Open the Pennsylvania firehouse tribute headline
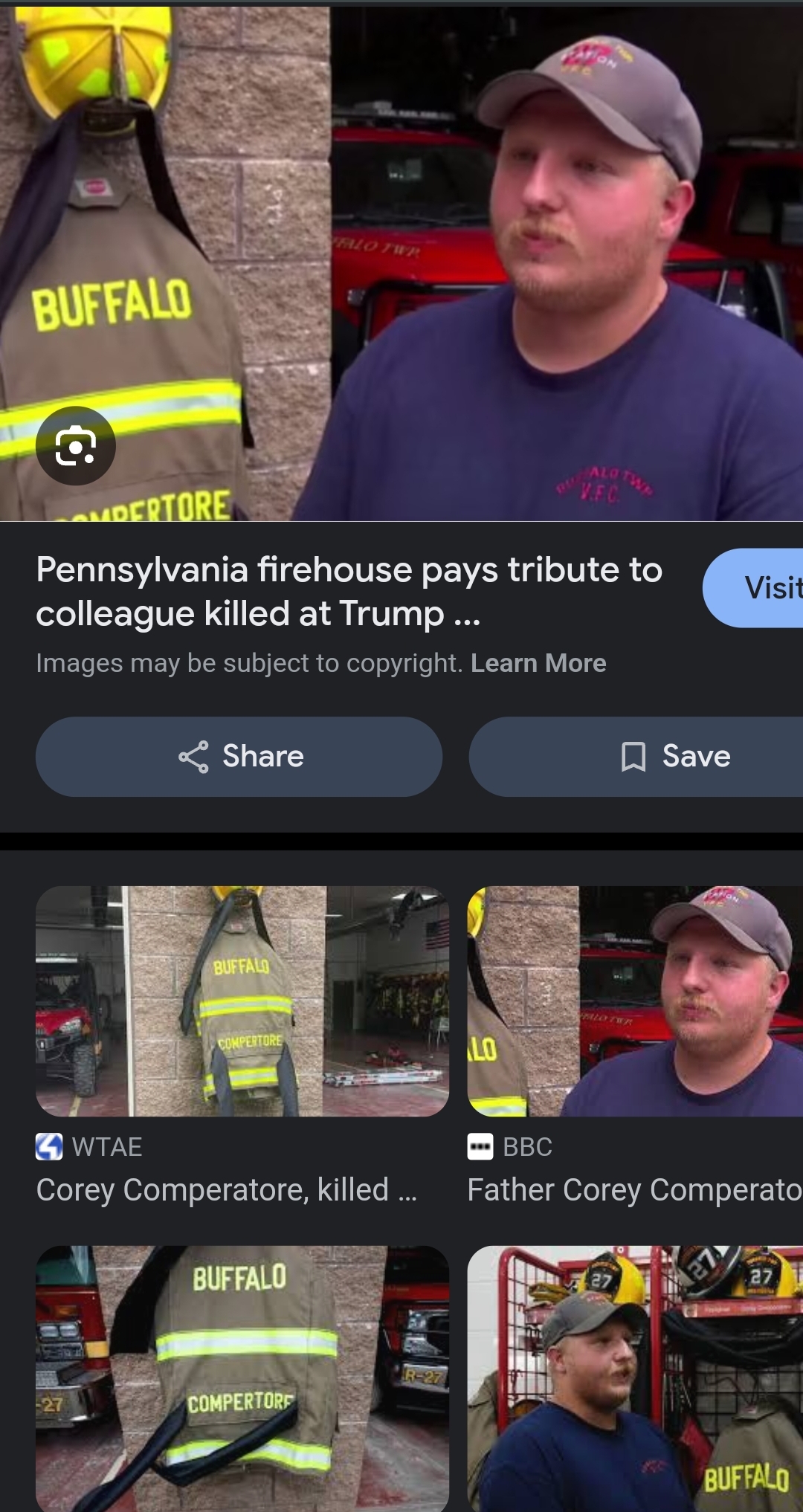The width and height of the screenshot is (803, 1512). (x=349, y=592)
